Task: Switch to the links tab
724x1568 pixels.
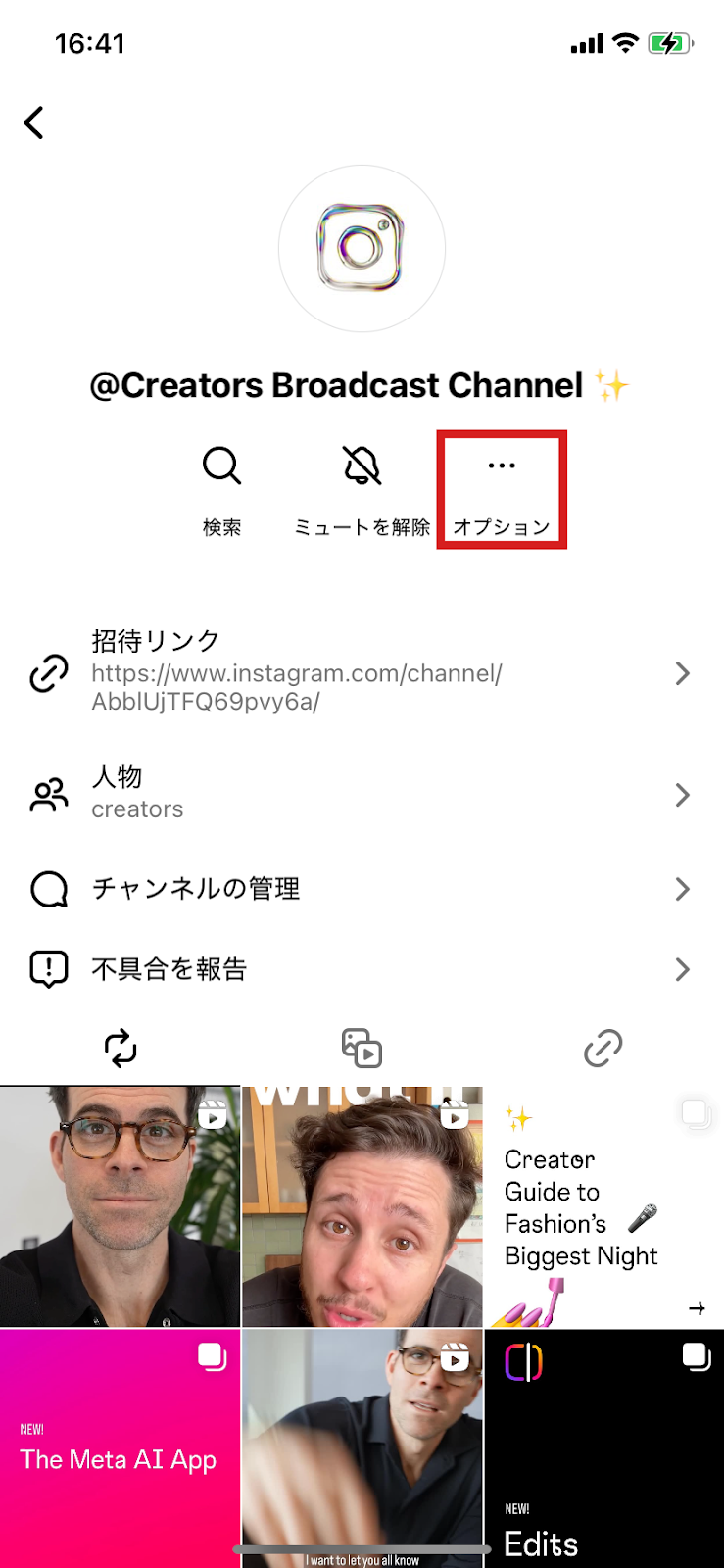Action: 603,1048
